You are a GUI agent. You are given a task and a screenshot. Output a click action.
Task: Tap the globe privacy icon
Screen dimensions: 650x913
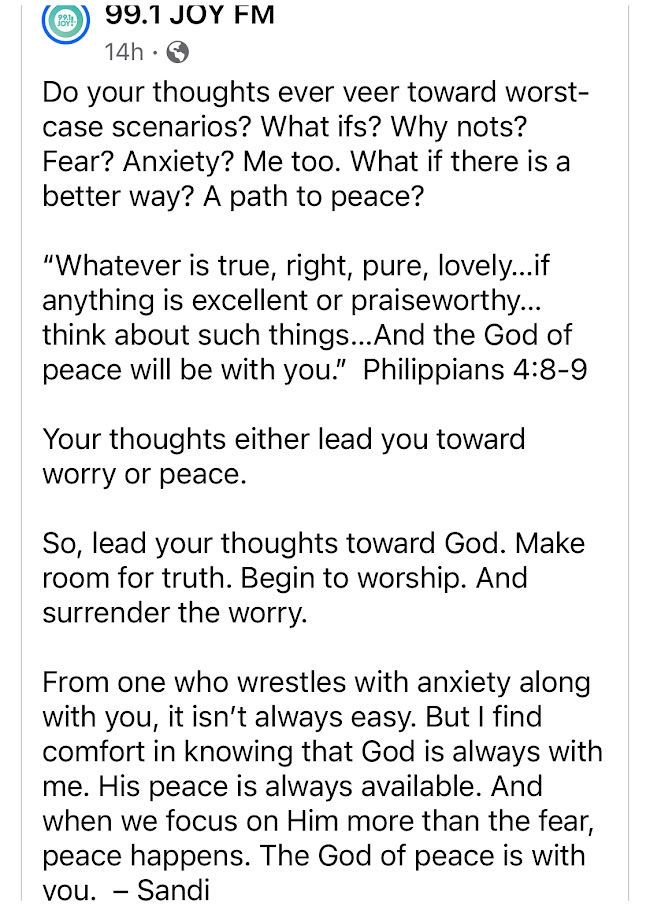click(178, 52)
